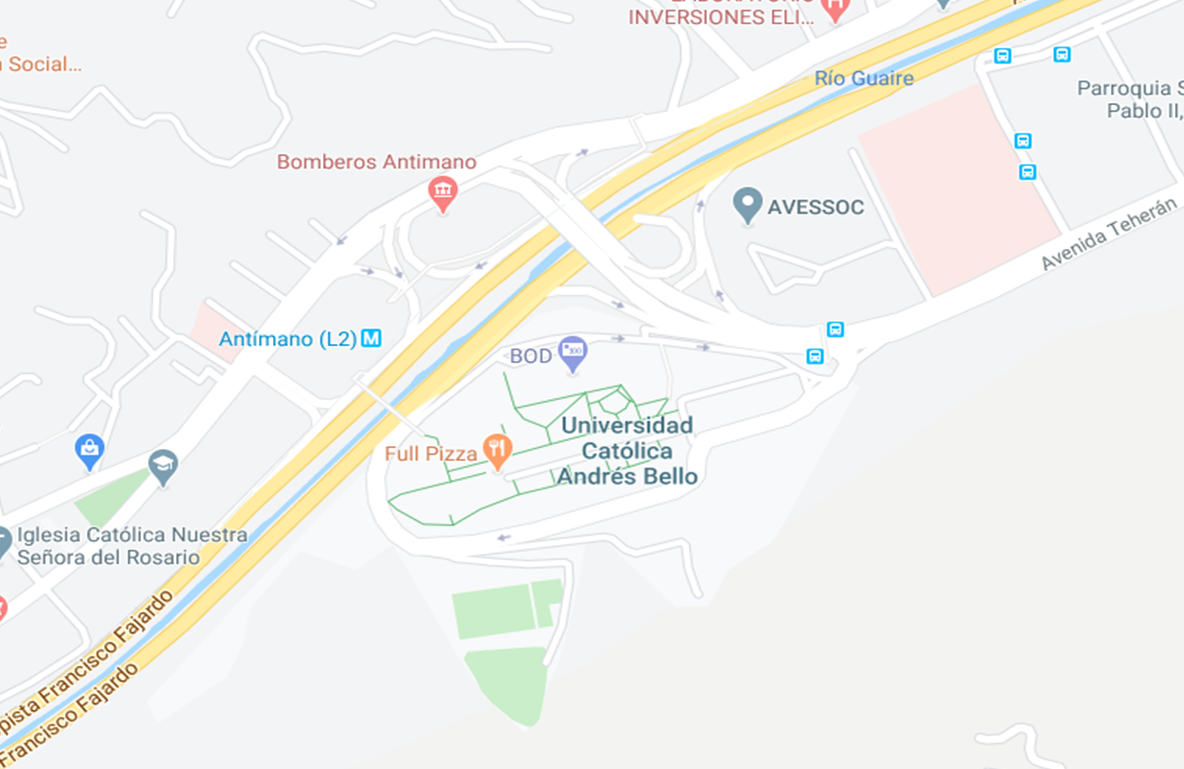
Task: Tap the blue shopping bag marker
Action: (90, 449)
